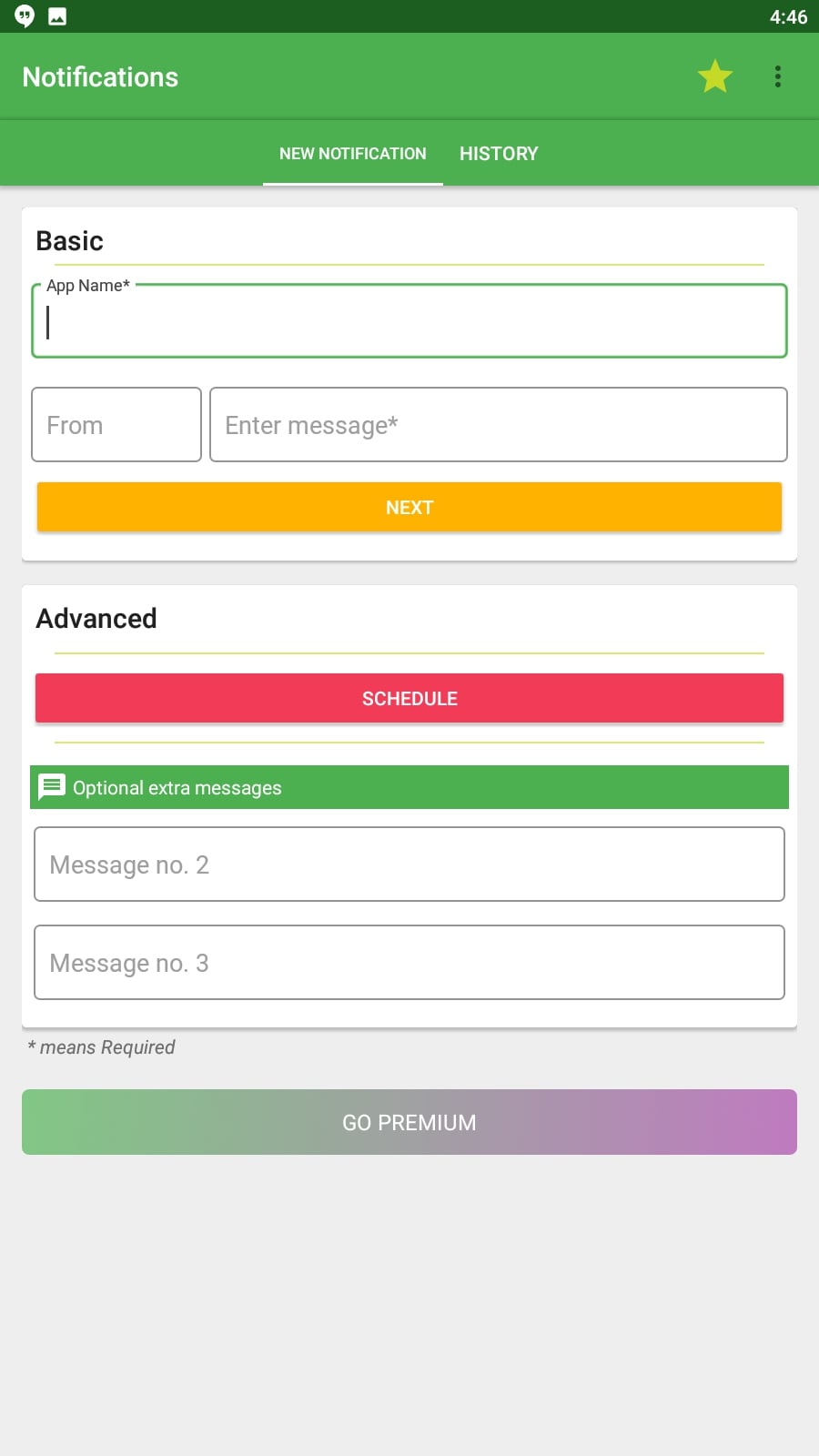This screenshot has height=1456, width=819.
Task: Open the overflow menu
Action: pyautogui.click(x=778, y=76)
